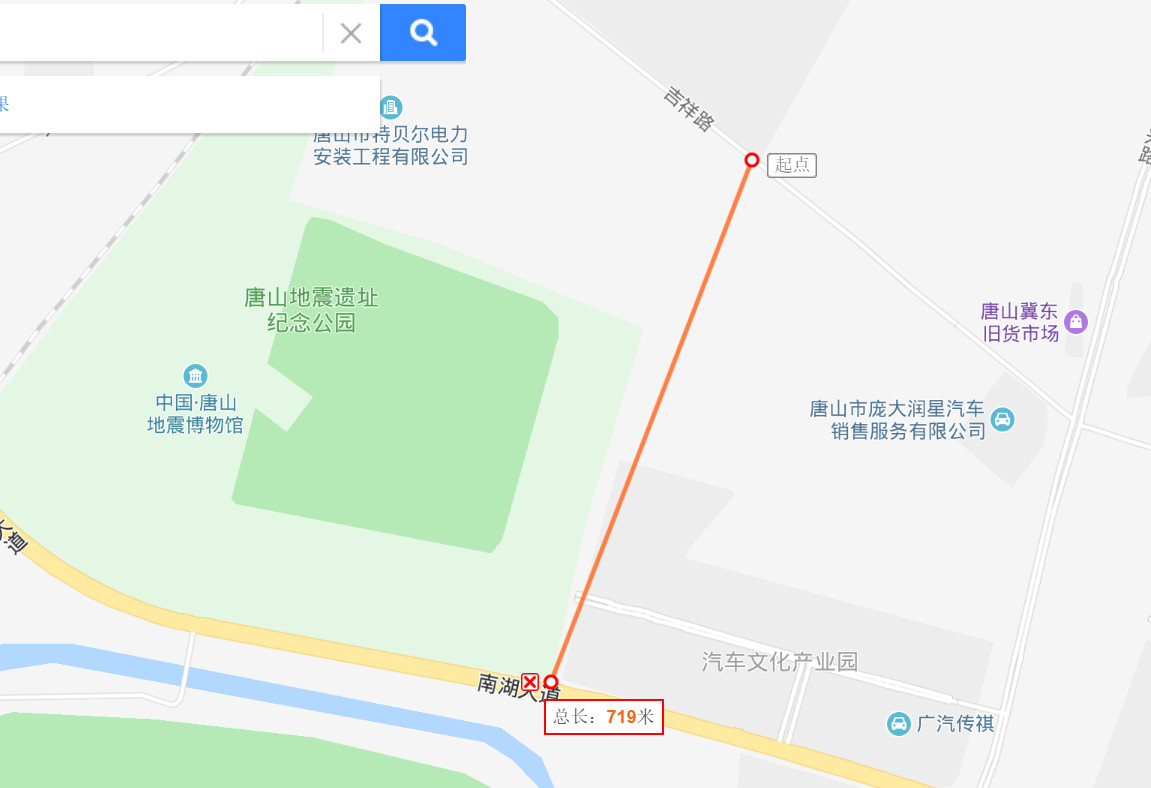Open 唐山市庞大润星汽车销售服务有限公司 marker
The height and width of the screenshot is (788, 1151).
[x=1002, y=420]
